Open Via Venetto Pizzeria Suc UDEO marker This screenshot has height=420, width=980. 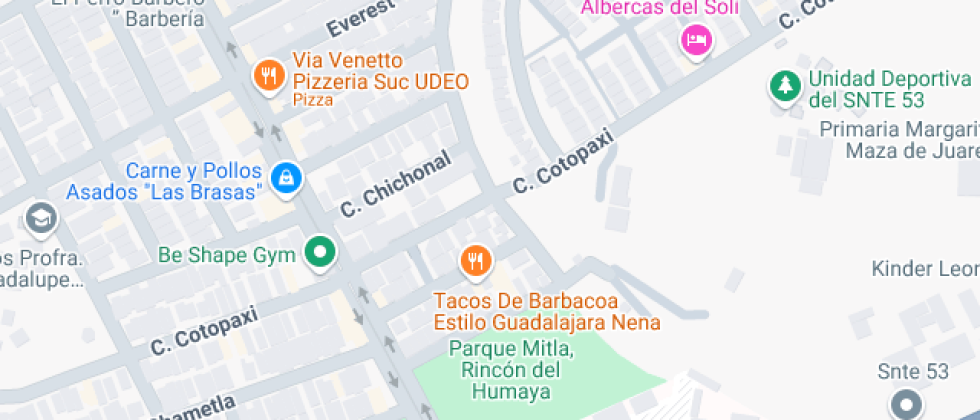point(268,76)
